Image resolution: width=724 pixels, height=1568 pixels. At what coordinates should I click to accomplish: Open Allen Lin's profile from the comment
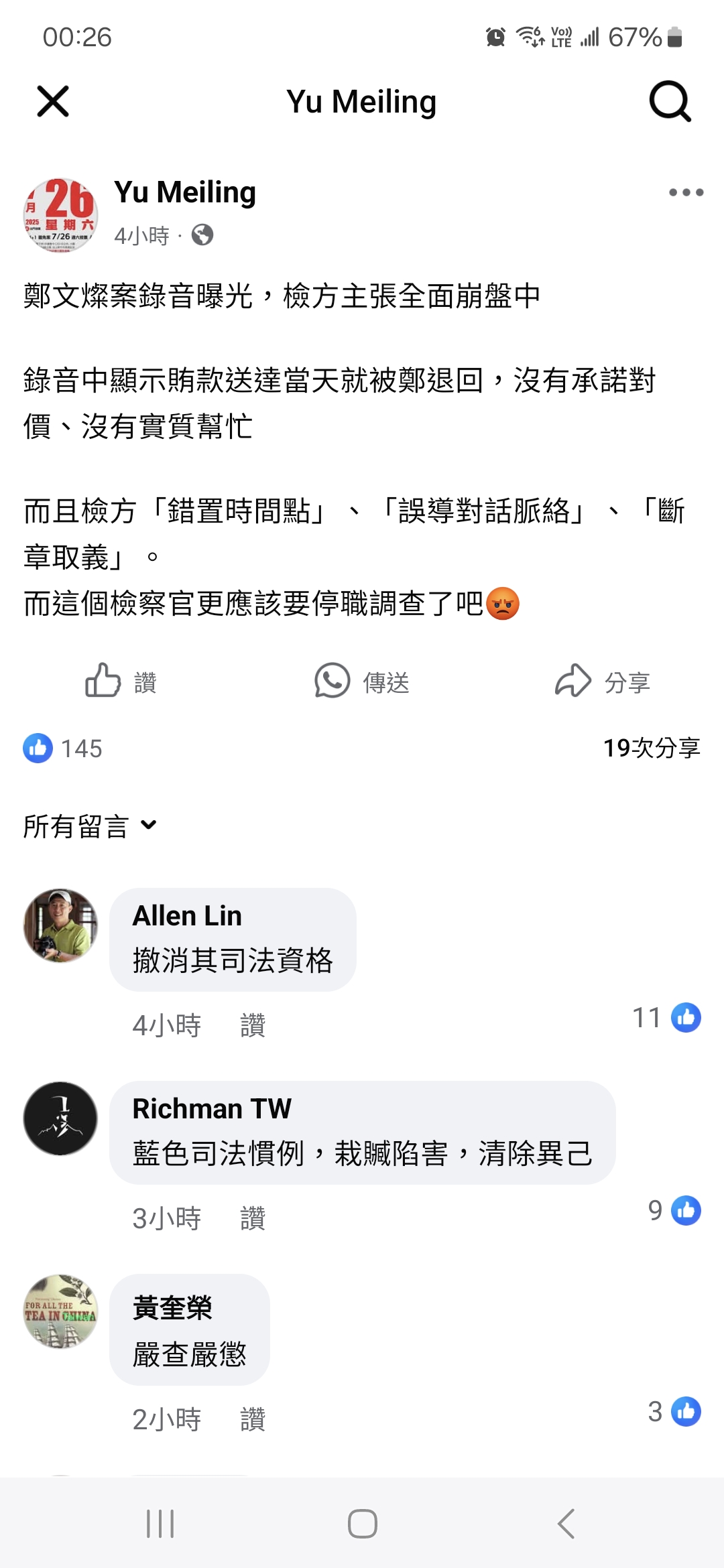tap(187, 915)
